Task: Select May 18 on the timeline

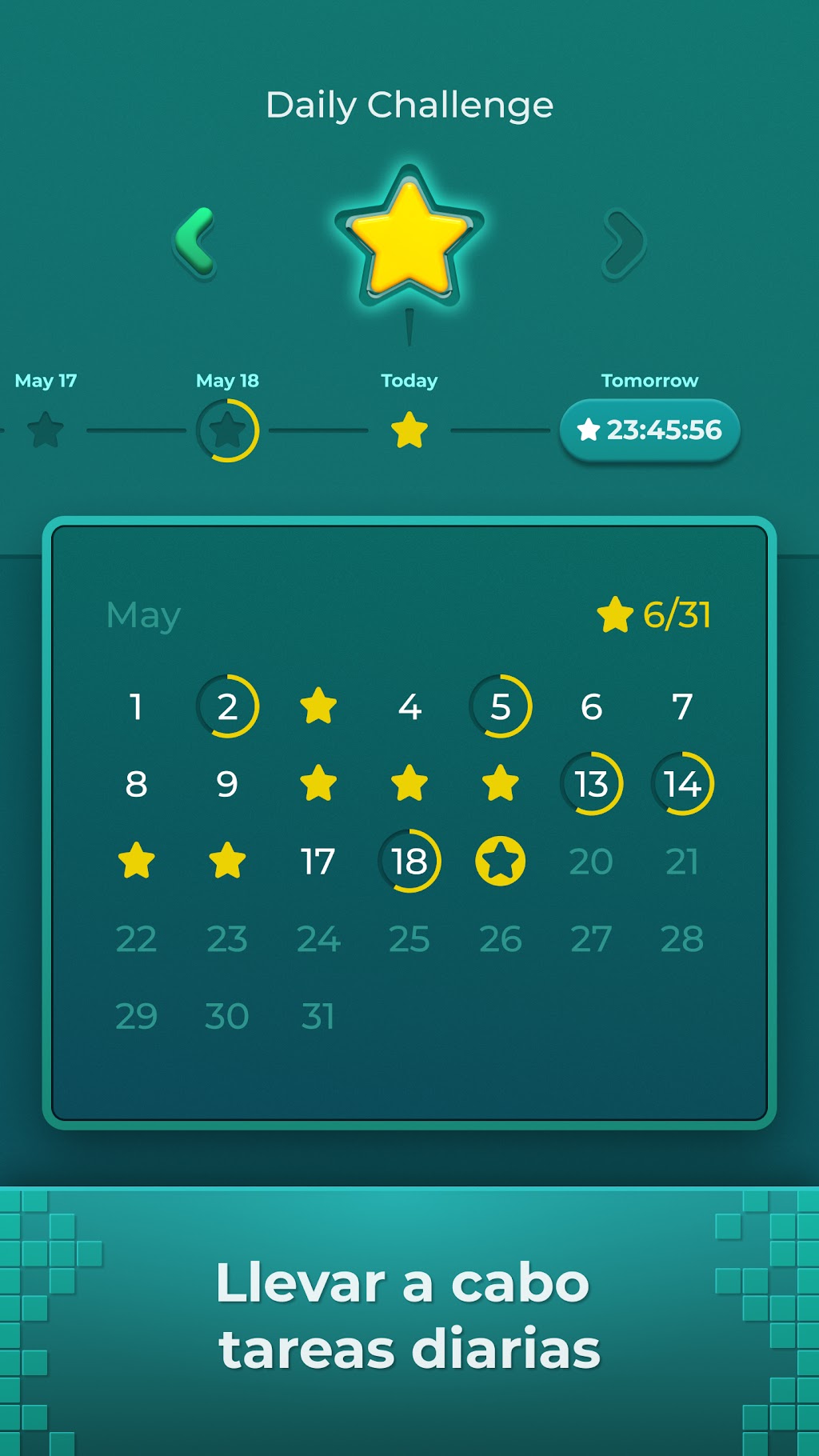Action: click(x=228, y=430)
